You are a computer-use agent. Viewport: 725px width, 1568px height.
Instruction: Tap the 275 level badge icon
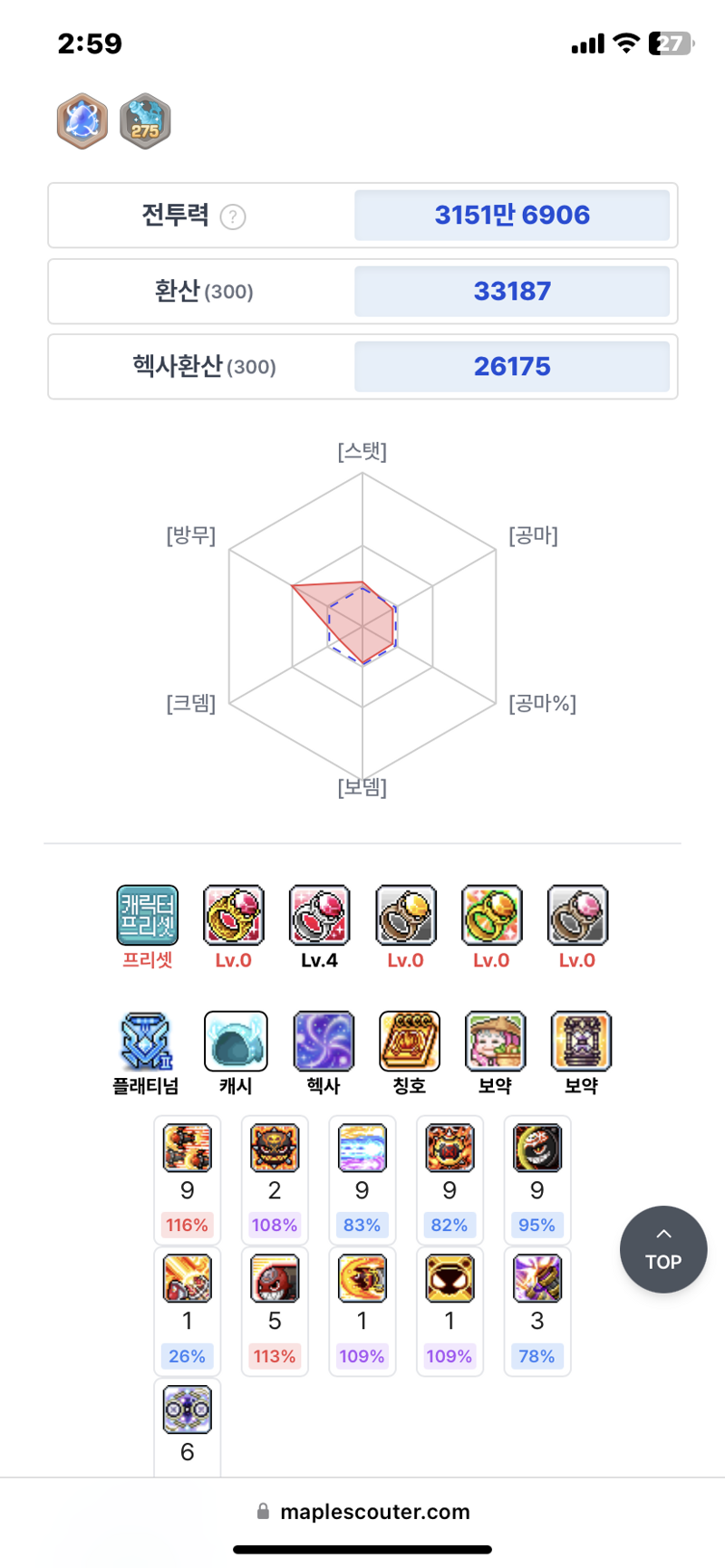145,121
